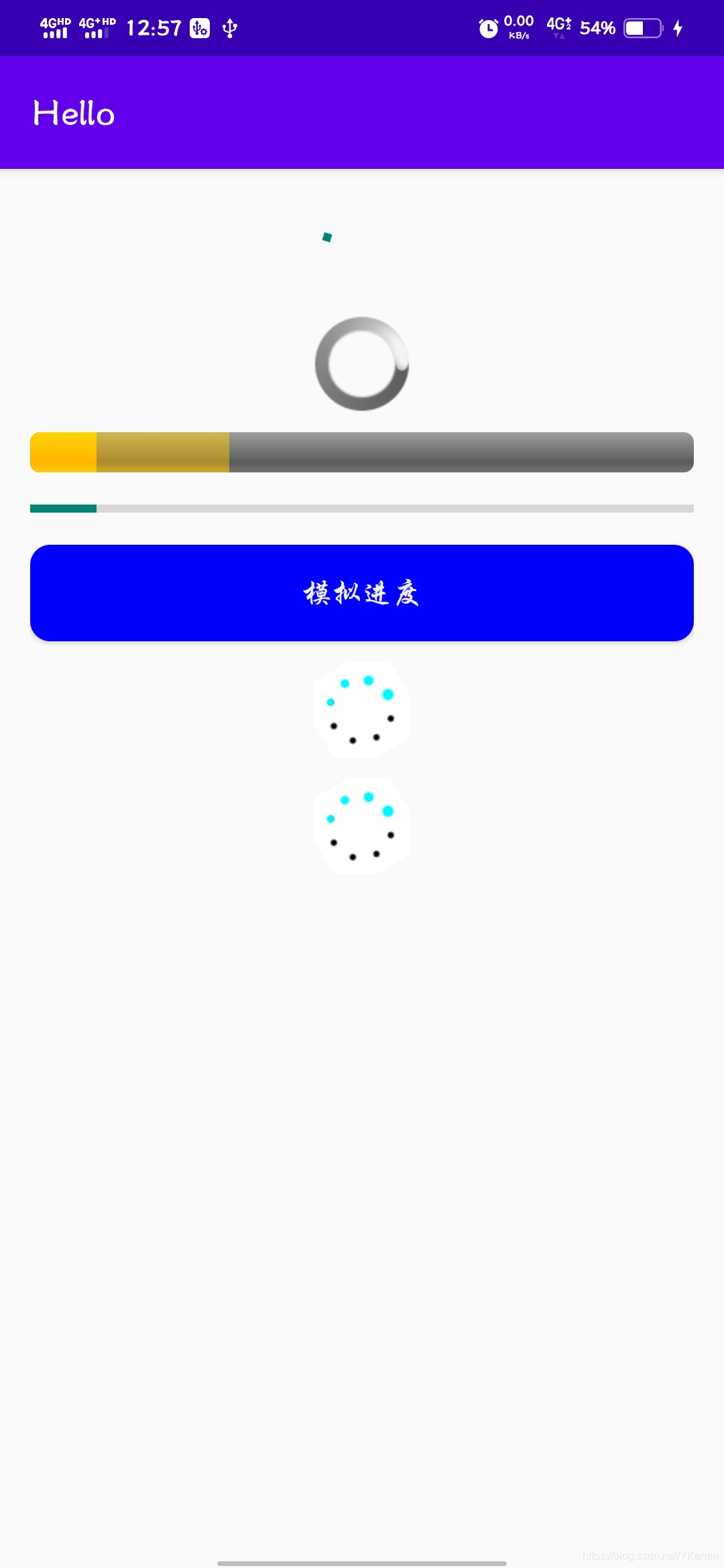Tap the charging bolt icon
Image resolution: width=724 pixels, height=1568 pixels.
coord(678,27)
